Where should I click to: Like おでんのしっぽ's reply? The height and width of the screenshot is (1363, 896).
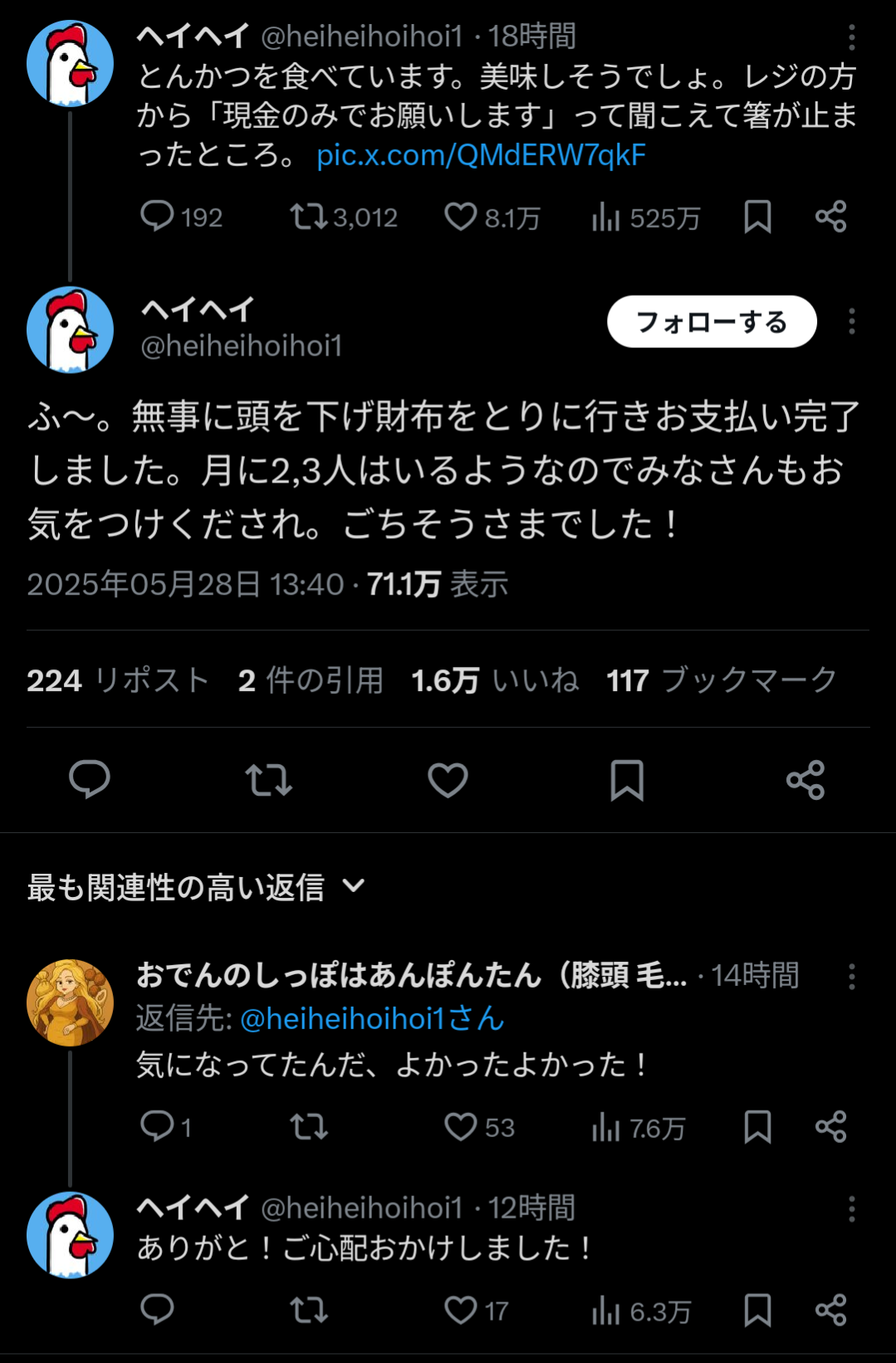461,1127
